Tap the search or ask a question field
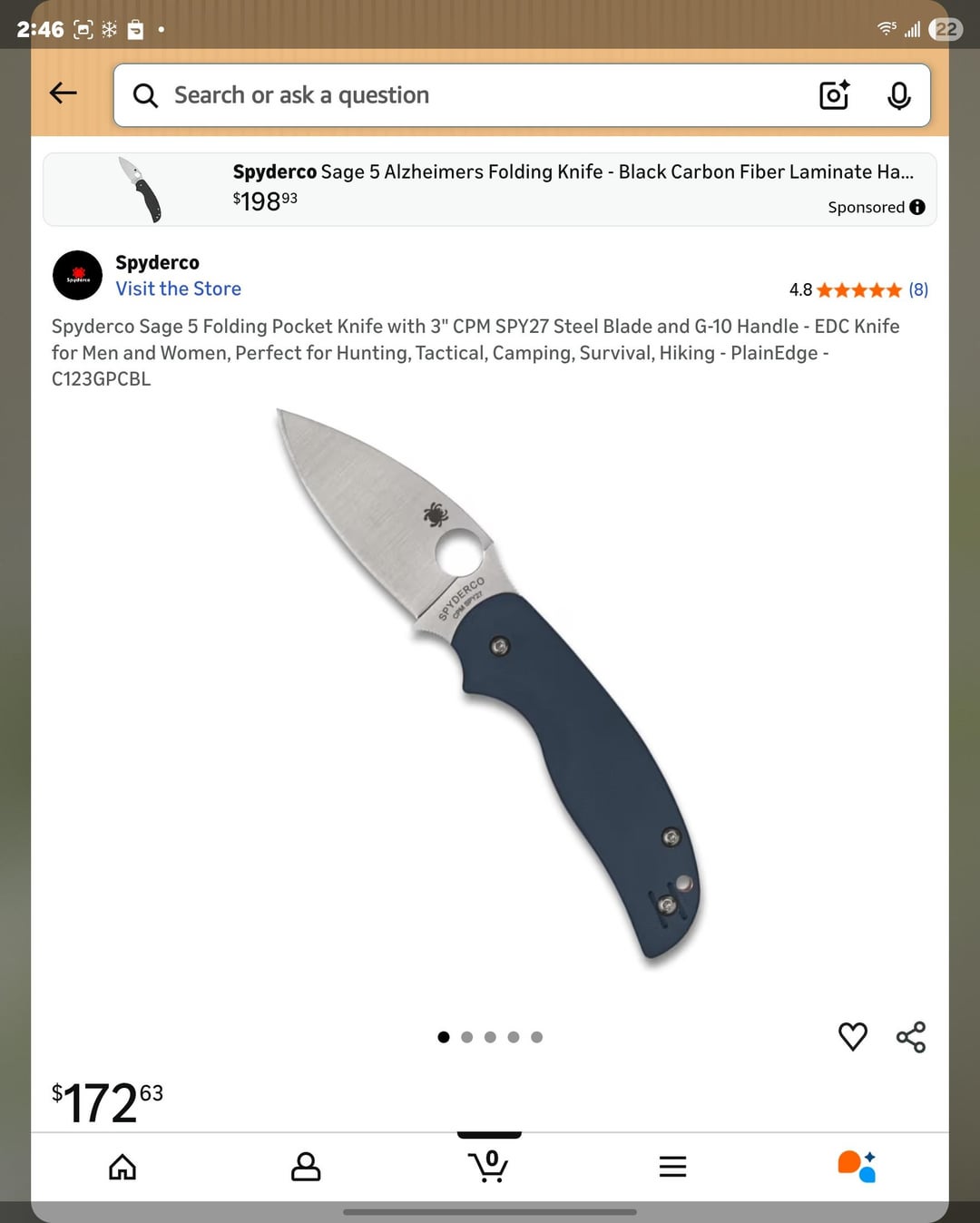980x1223 pixels. point(472,95)
